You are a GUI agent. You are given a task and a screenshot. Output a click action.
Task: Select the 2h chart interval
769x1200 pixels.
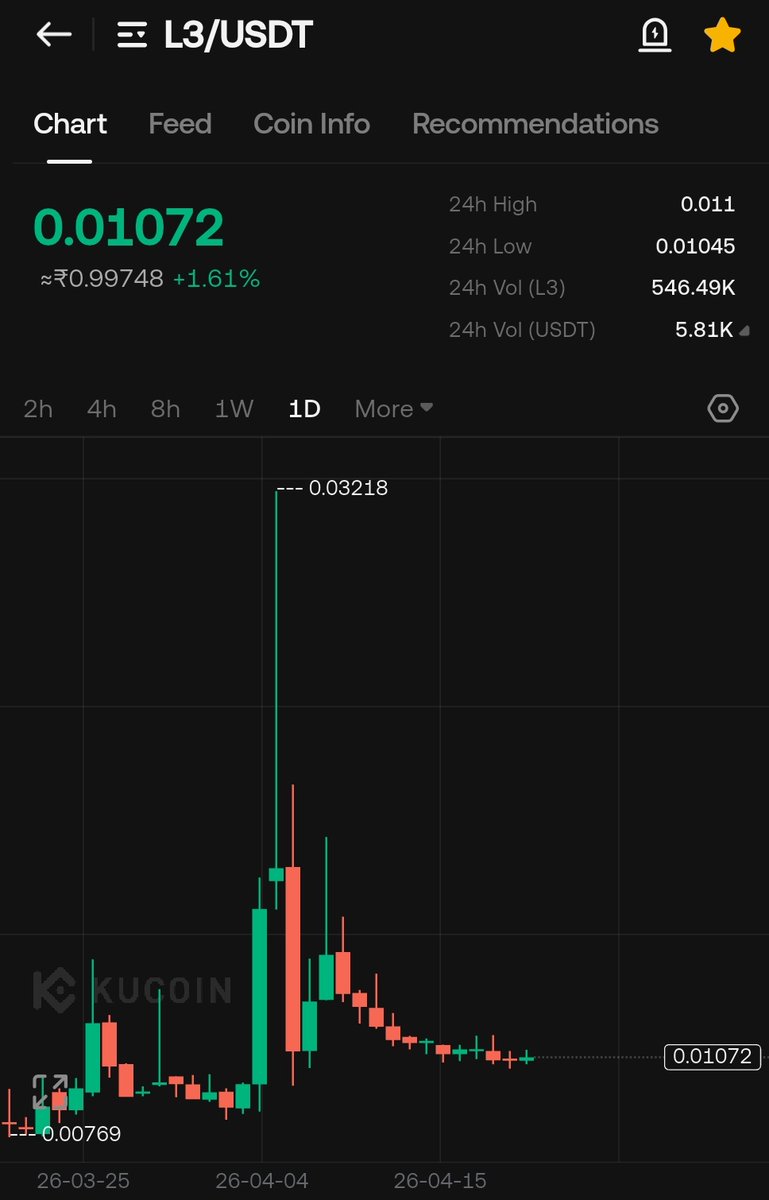click(x=38, y=409)
